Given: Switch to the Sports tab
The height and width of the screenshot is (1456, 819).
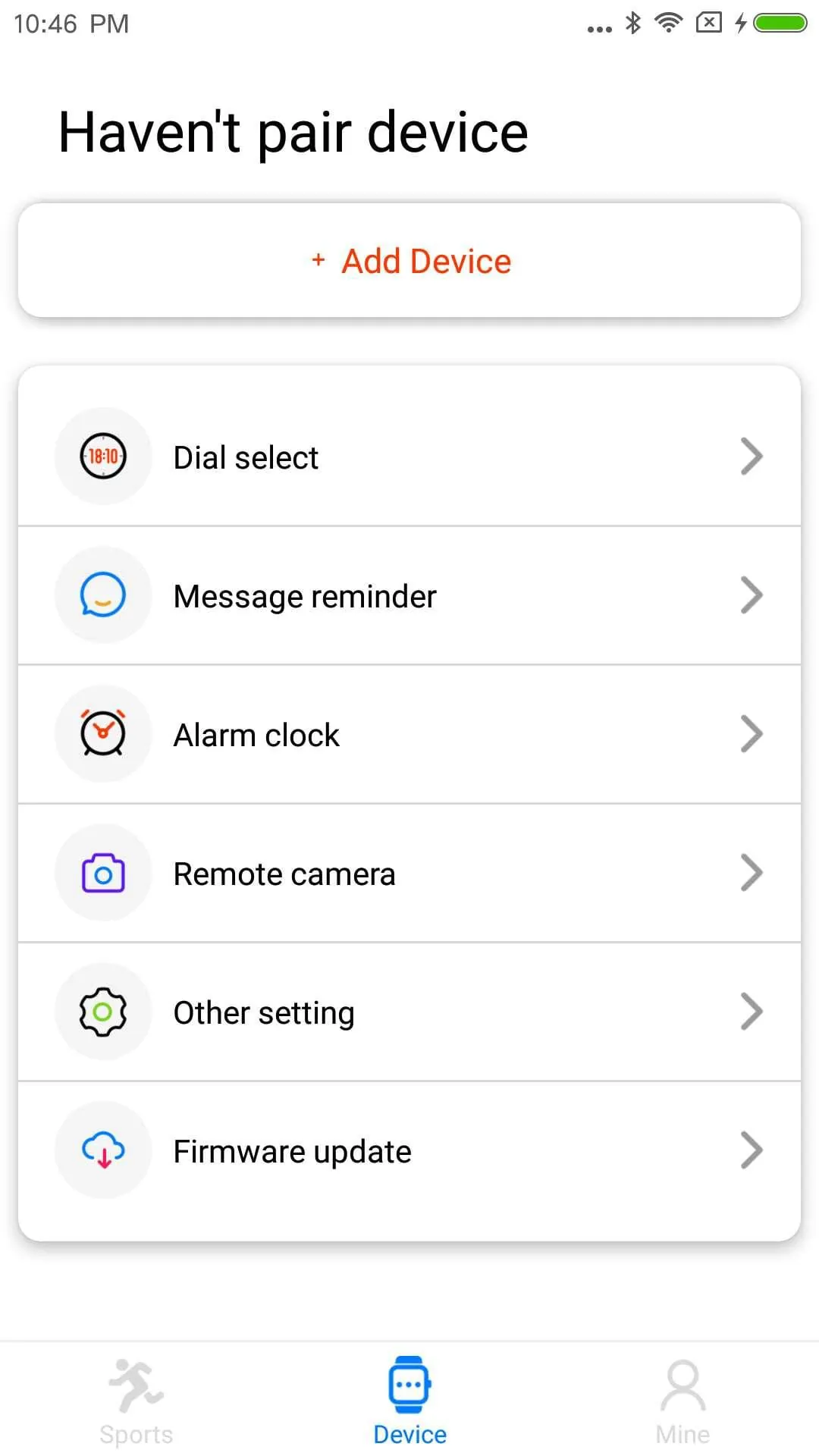Looking at the screenshot, I should (x=136, y=1401).
